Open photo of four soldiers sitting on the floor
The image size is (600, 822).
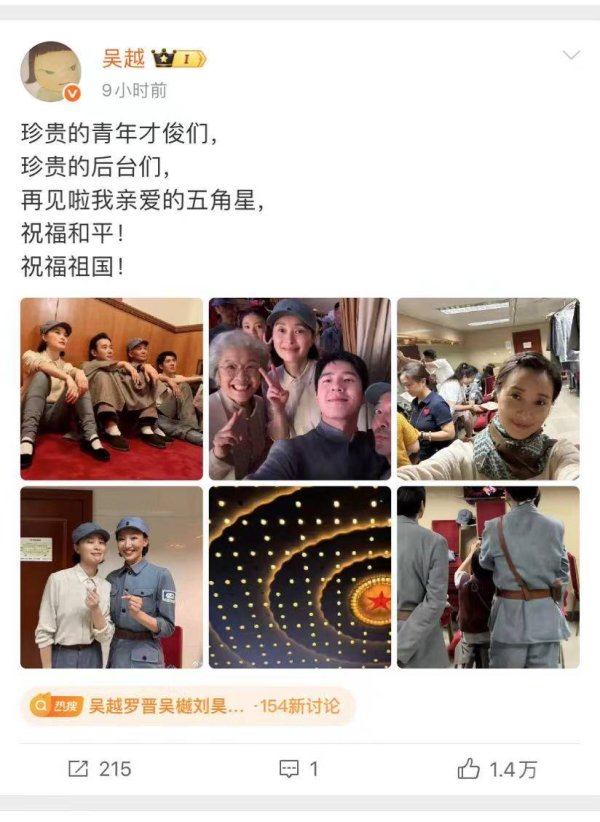[x=111, y=389]
